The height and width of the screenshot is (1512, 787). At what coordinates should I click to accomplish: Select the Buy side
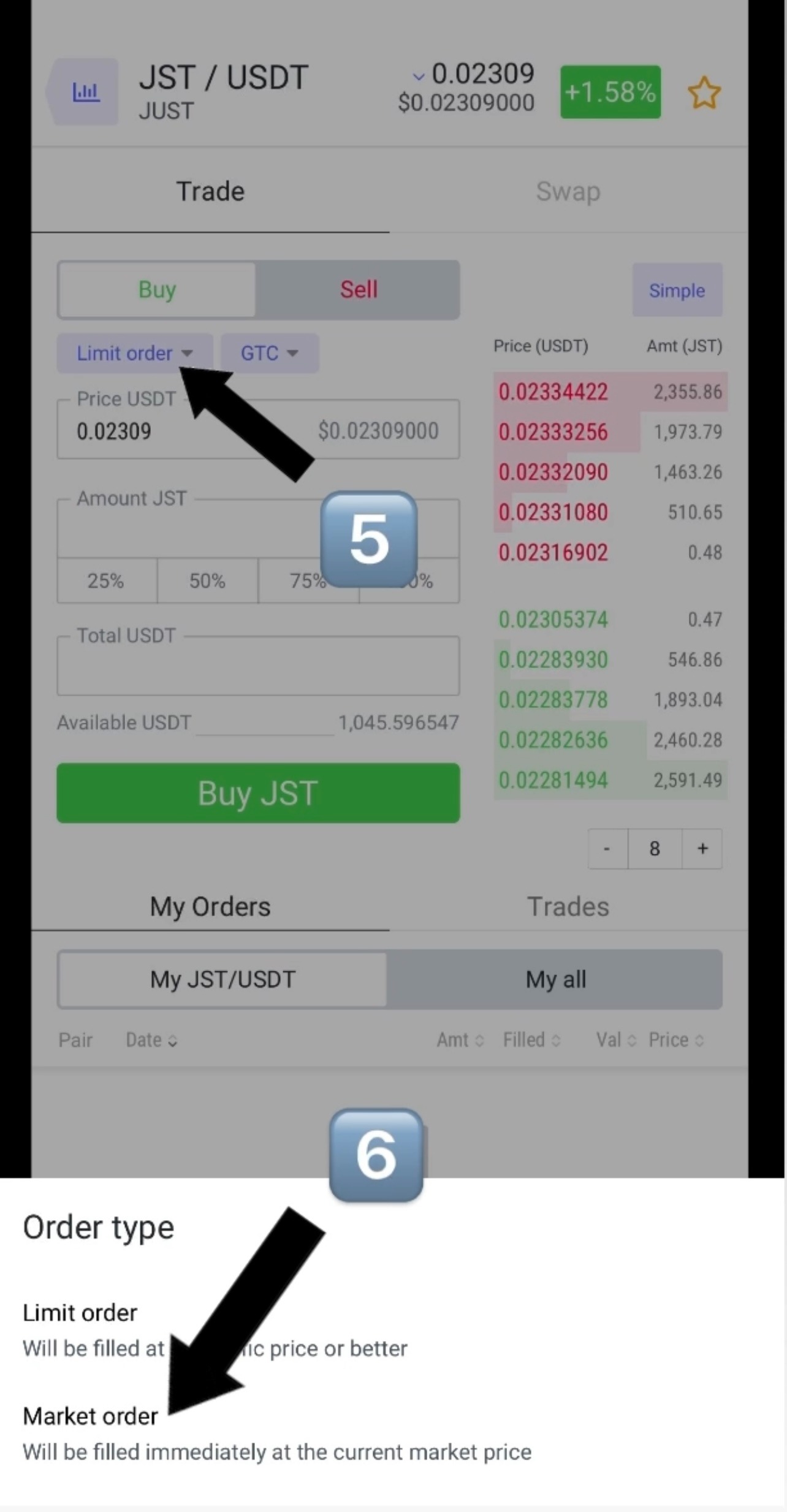click(x=157, y=289)
